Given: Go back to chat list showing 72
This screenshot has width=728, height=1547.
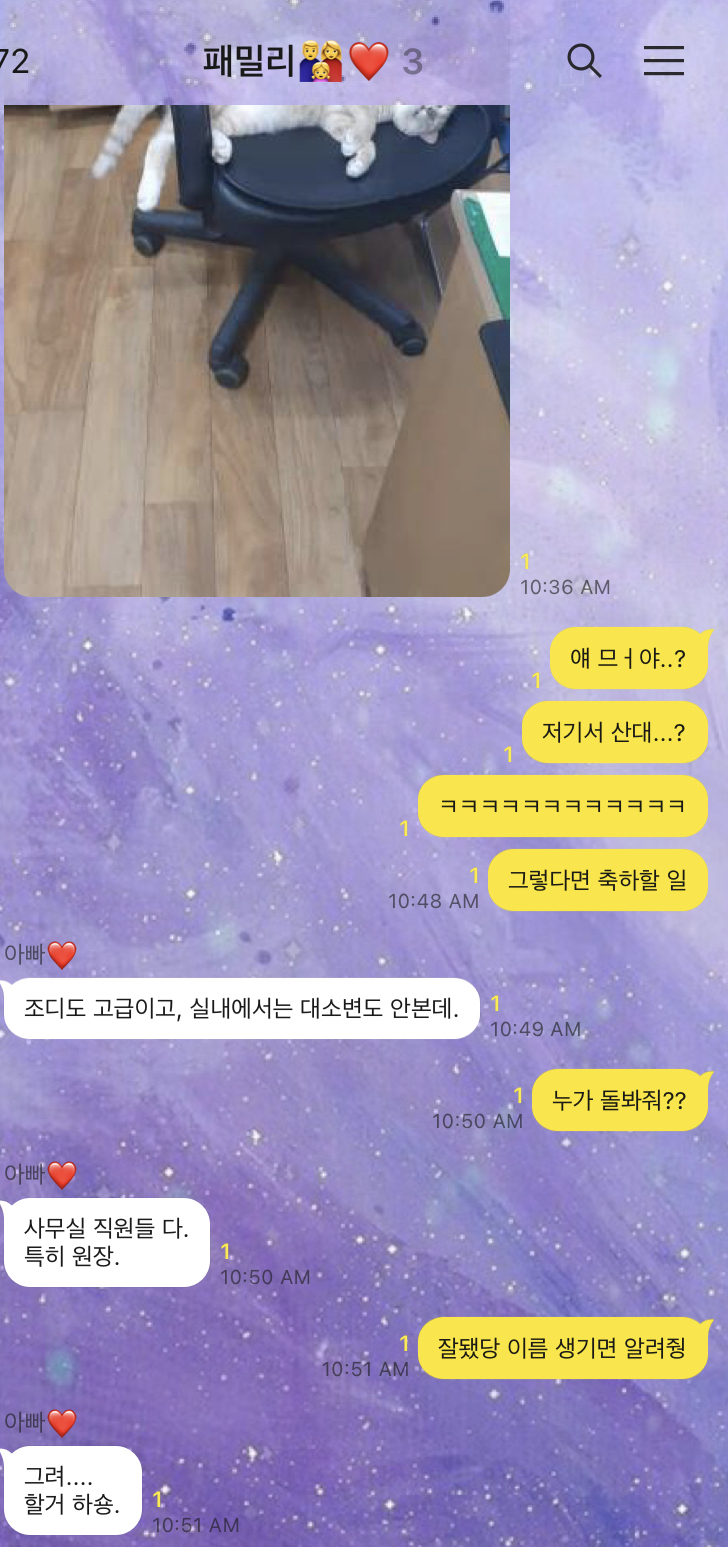Looking at the screenshot, I should [x=14, y=61].
